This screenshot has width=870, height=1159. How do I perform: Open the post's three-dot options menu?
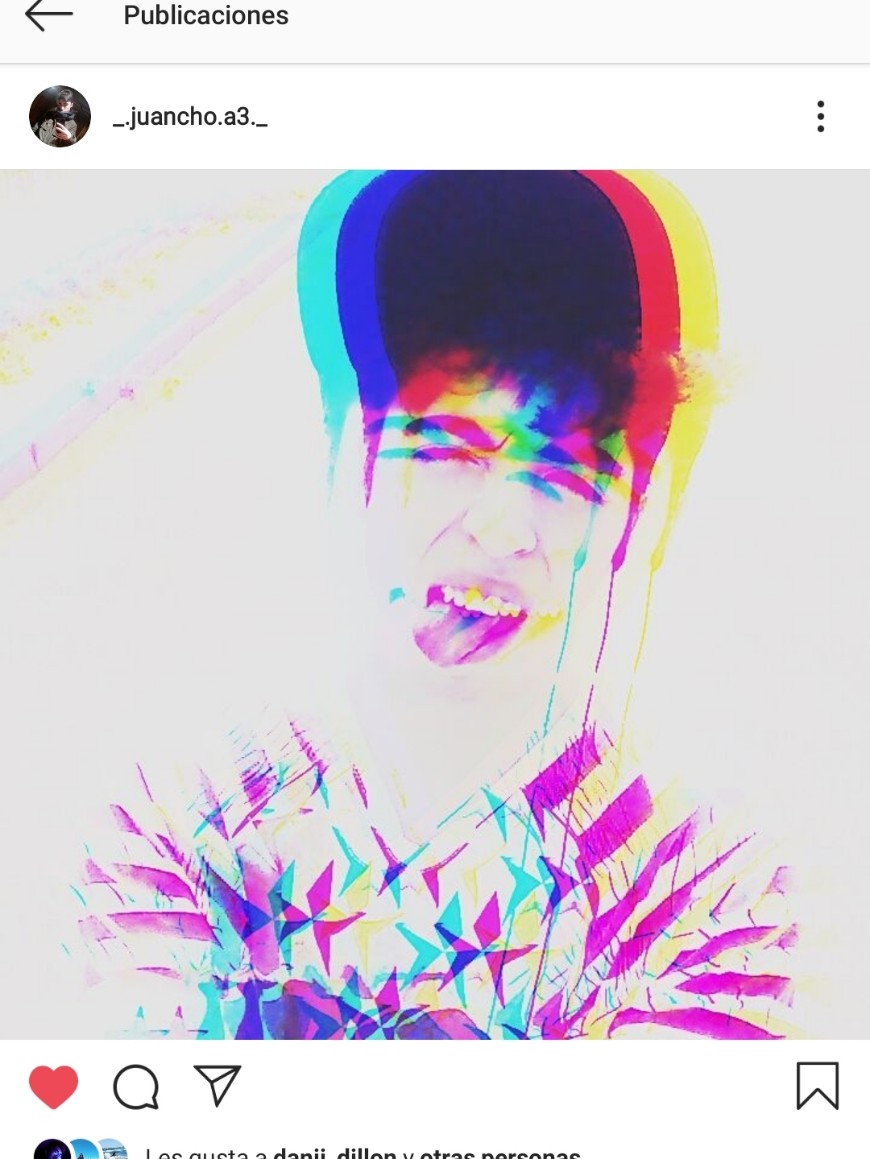(820, 117)
